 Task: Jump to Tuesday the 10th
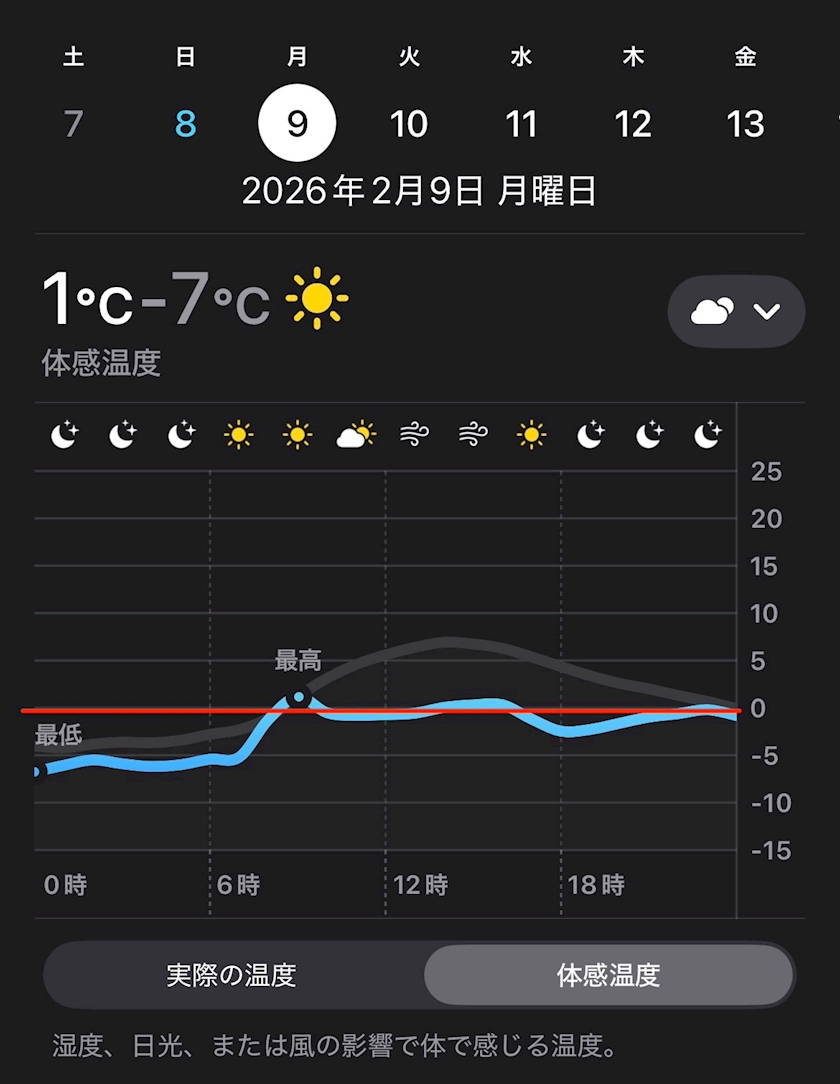click(x=409, y=124)
